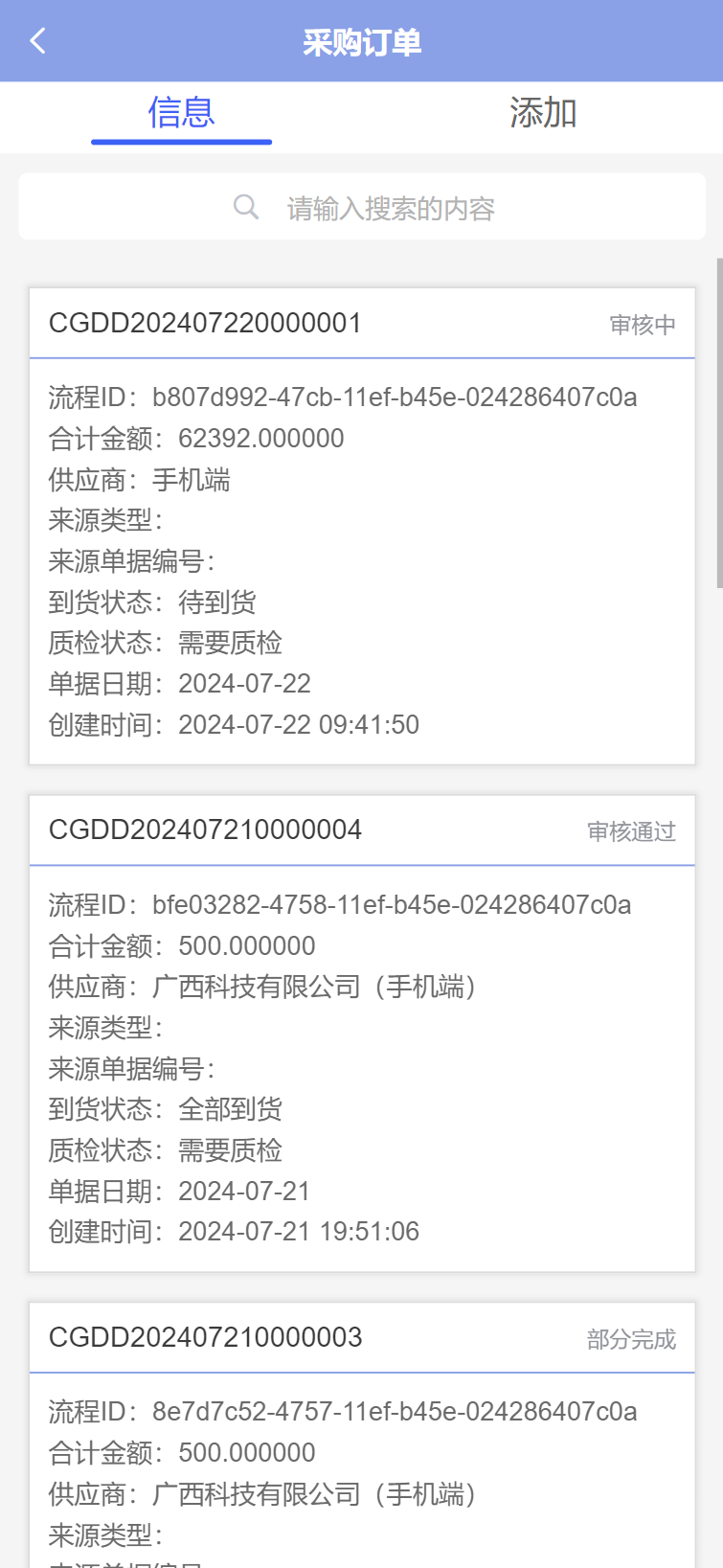Switch to the 添加 tab

pyautogui.click(x=542, y=113)
